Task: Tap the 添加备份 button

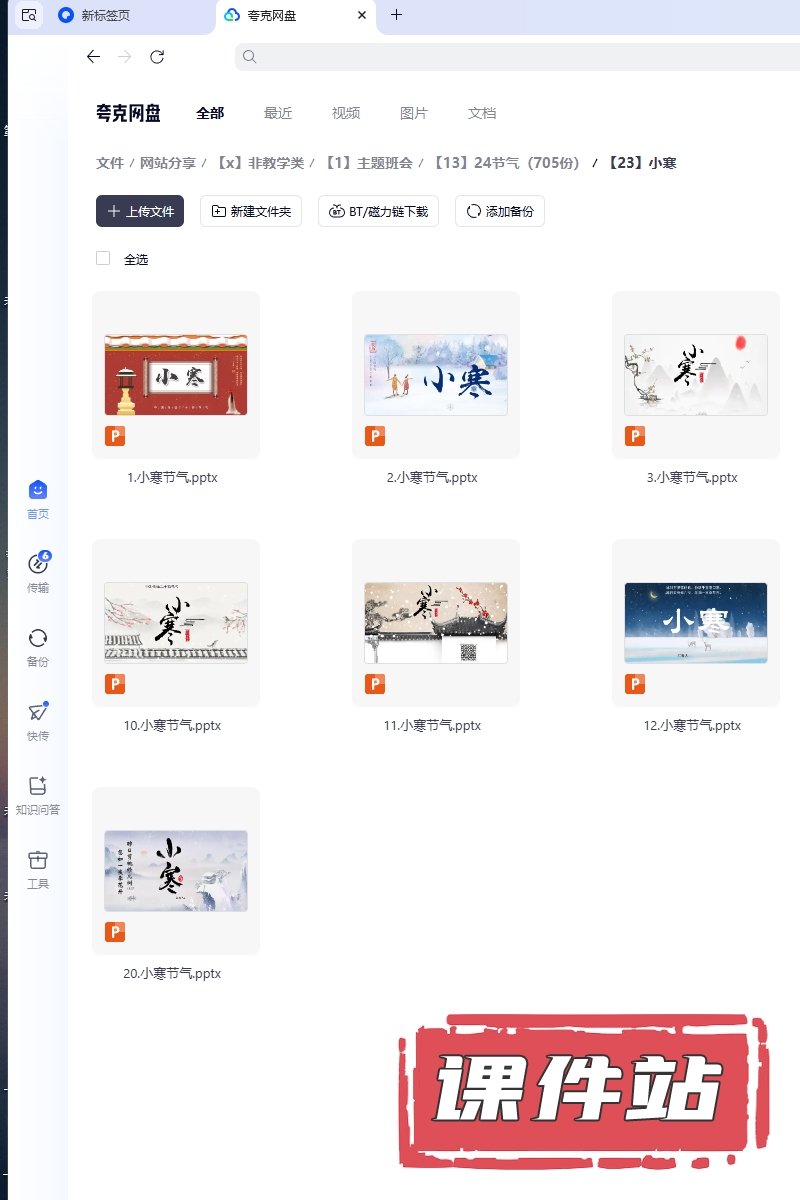Action: coord(499,211)
